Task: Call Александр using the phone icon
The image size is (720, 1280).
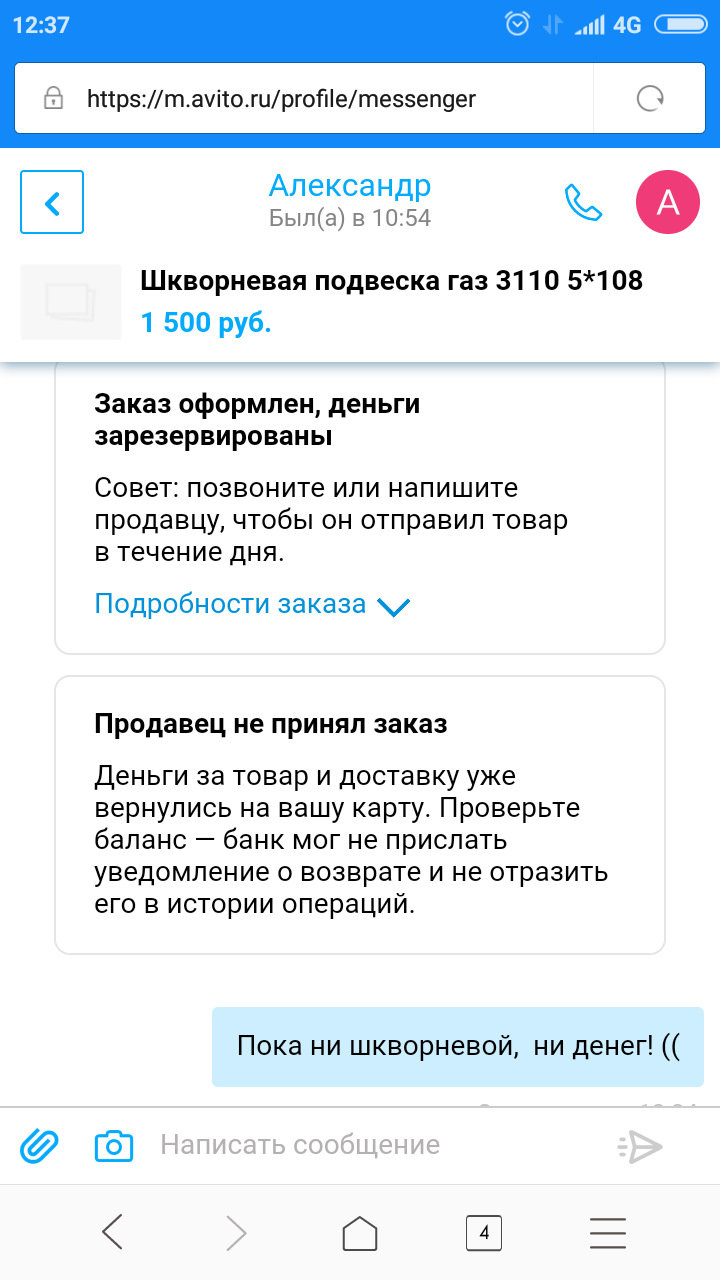Action: [x=583, y=202]
